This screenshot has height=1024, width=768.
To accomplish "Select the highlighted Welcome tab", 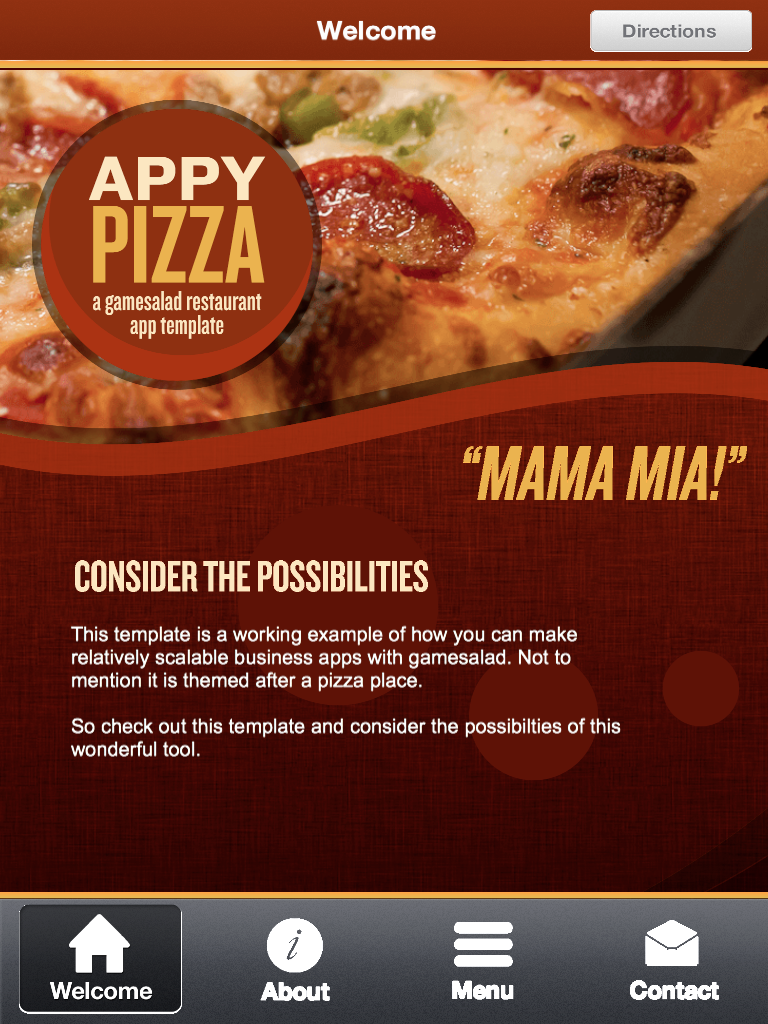I will [100, 958].
